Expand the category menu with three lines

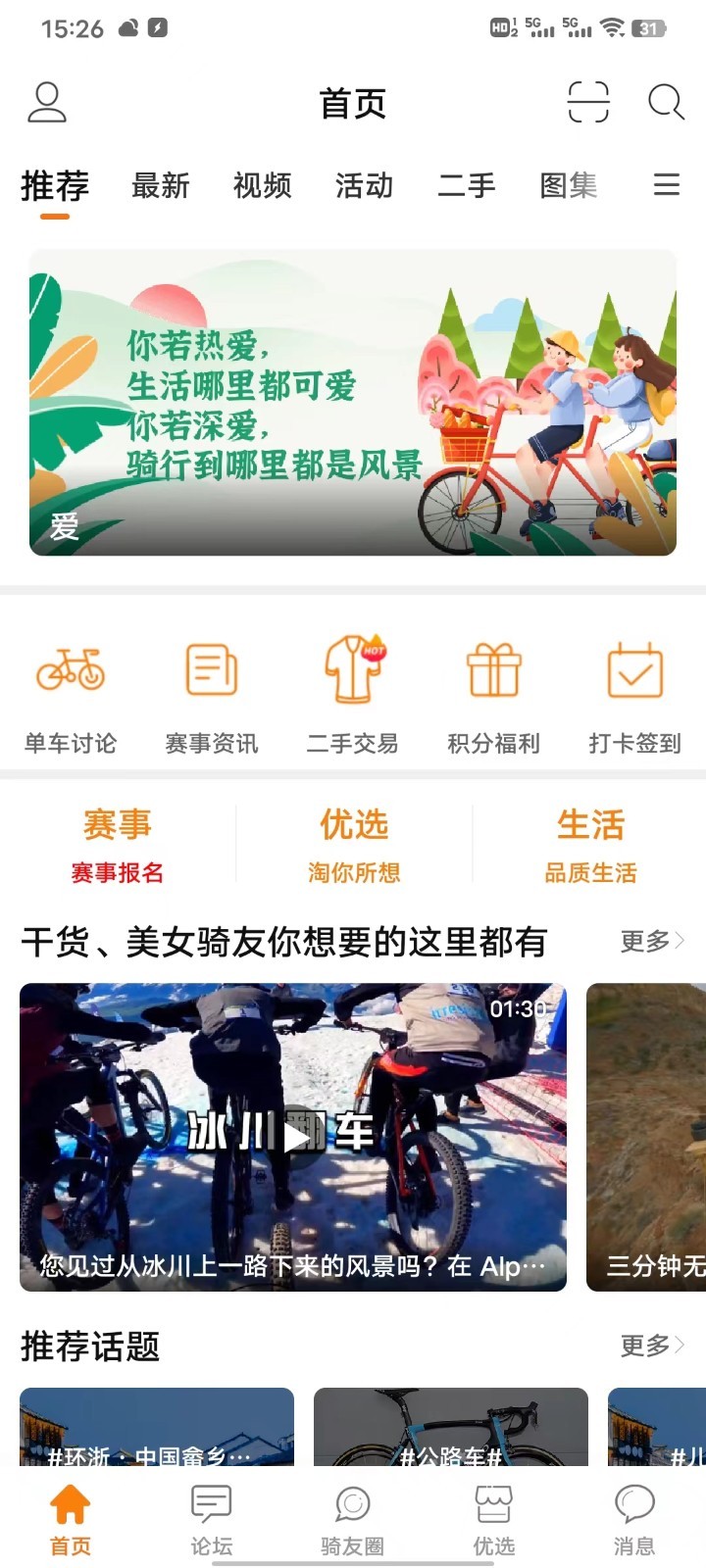point(667,184)
